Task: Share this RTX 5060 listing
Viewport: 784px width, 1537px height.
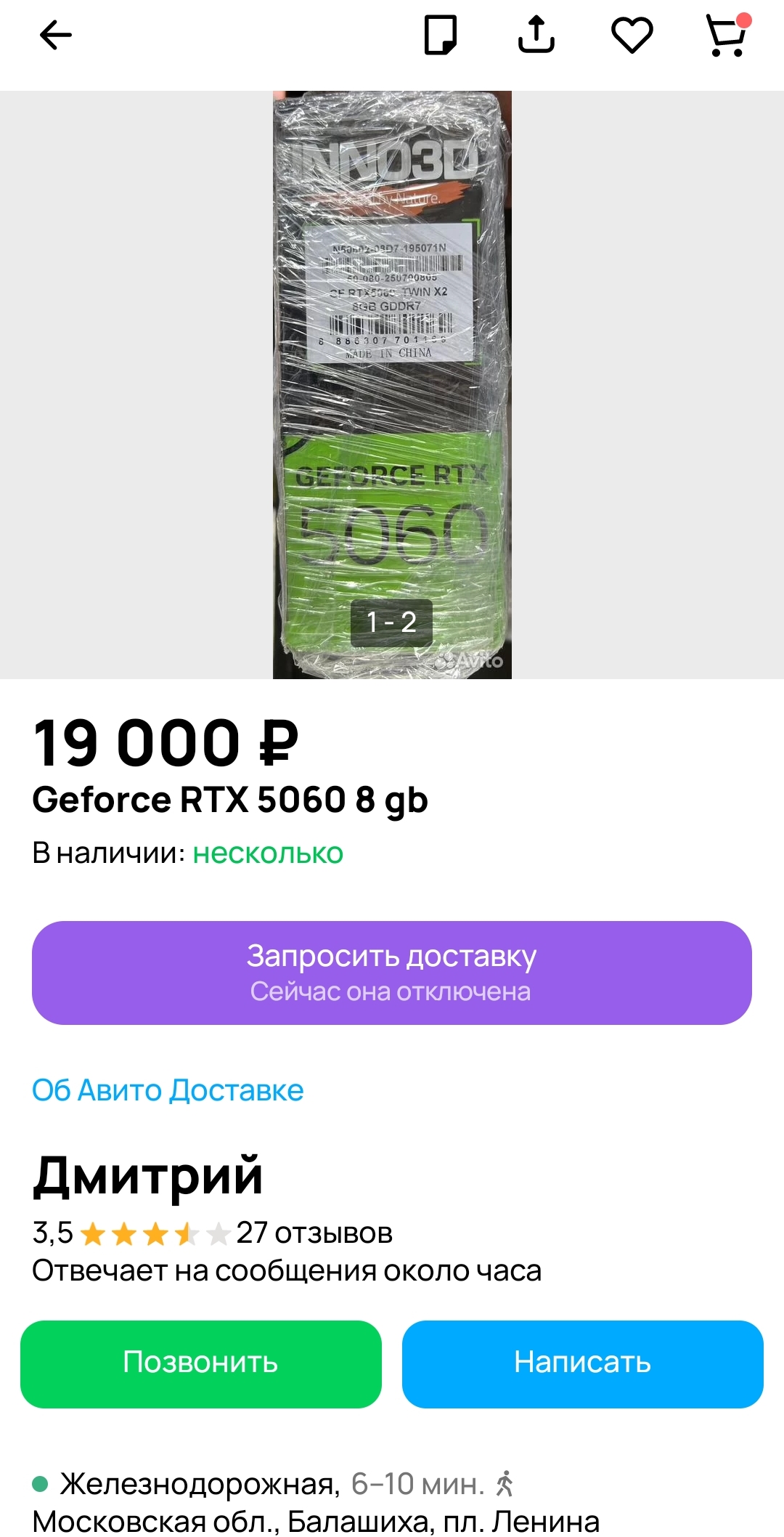Action: [536, 35]
